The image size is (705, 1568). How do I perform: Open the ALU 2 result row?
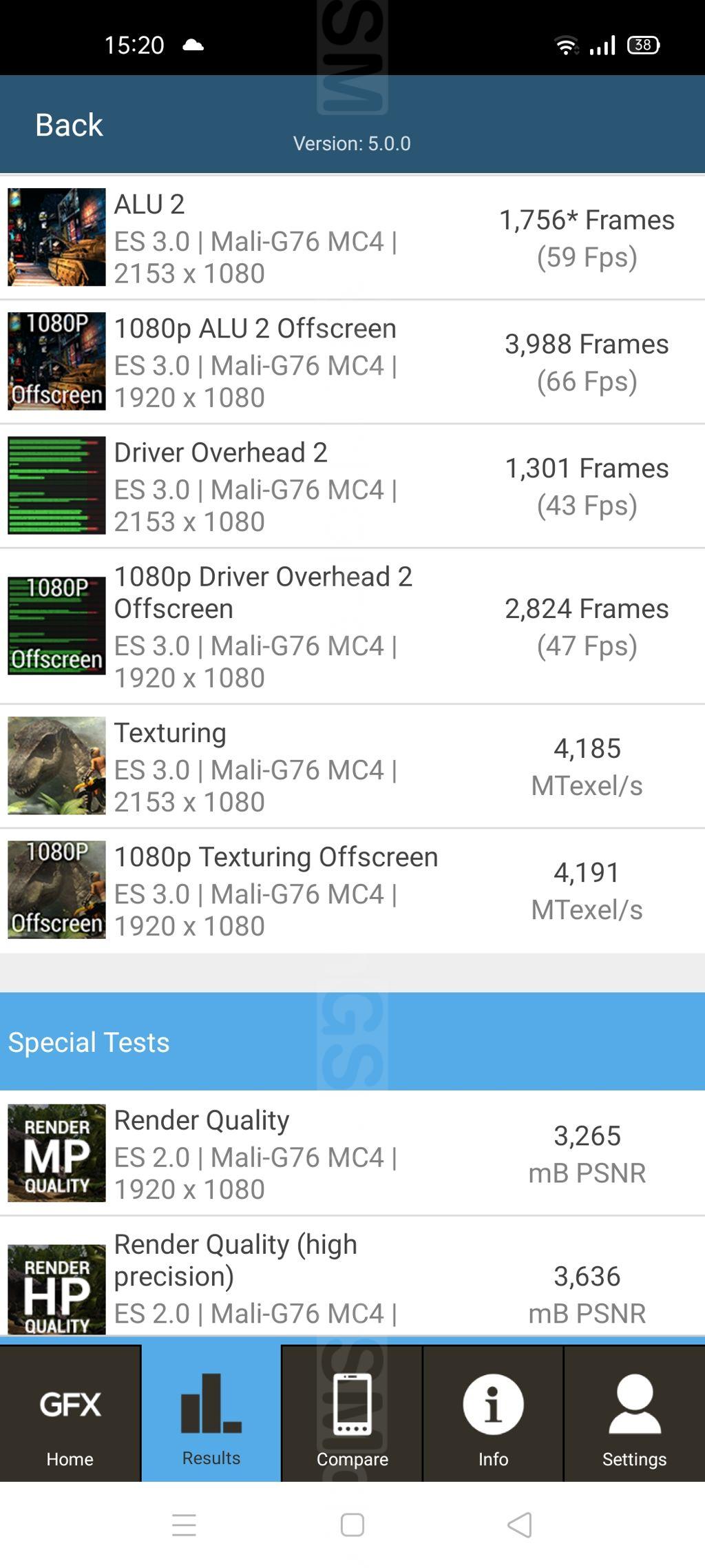pyautogui.click(x=351, y=238)
